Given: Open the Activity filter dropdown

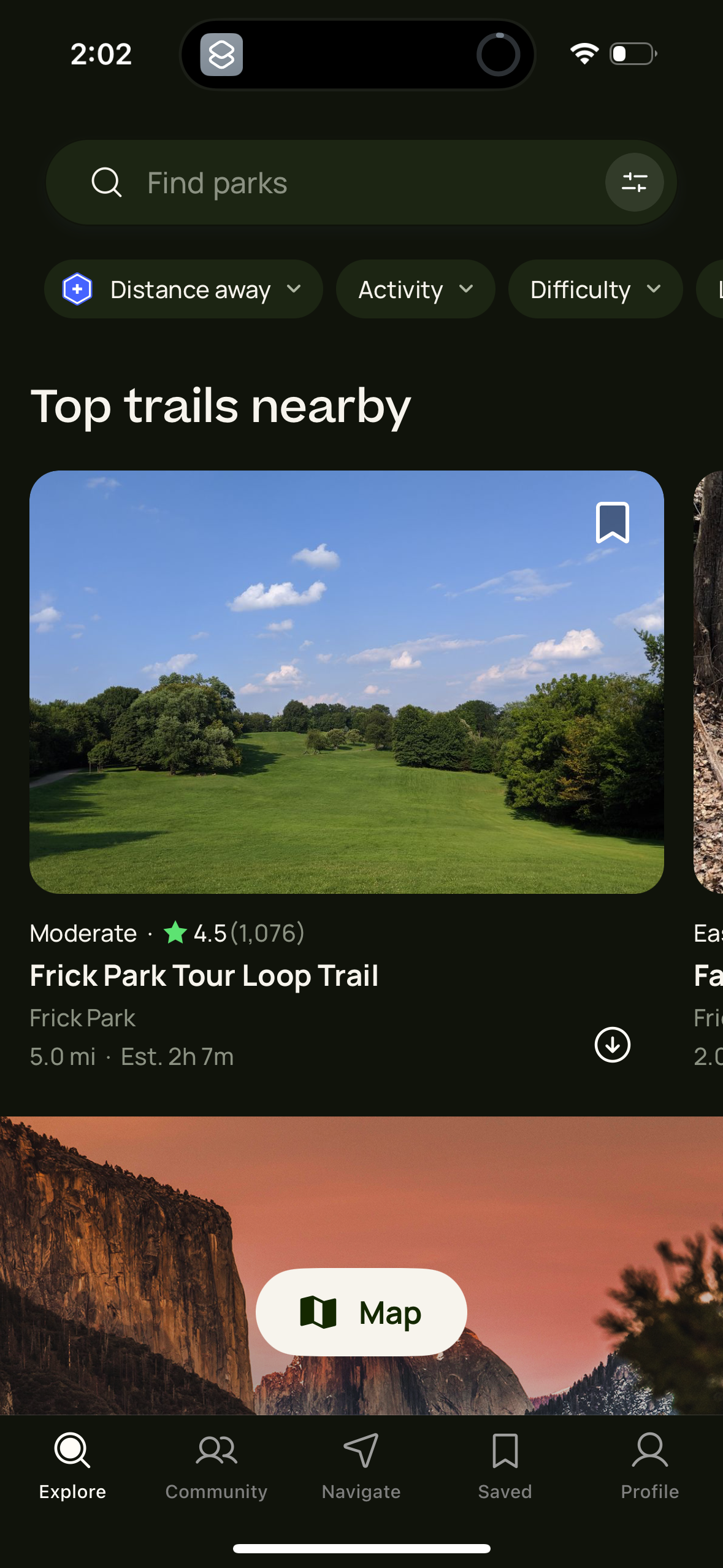Looking at the screenshot, I should (x=415, y=289).
